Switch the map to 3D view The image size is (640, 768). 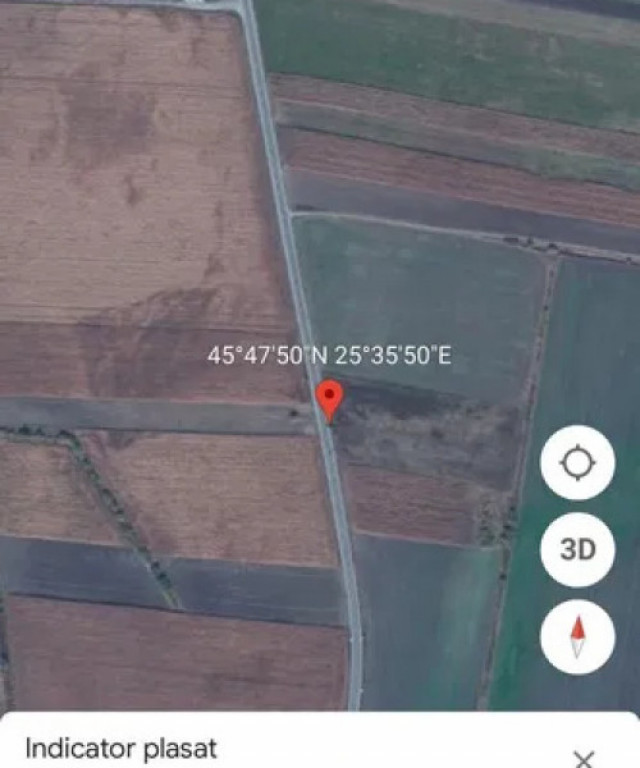tap(577, 550)
